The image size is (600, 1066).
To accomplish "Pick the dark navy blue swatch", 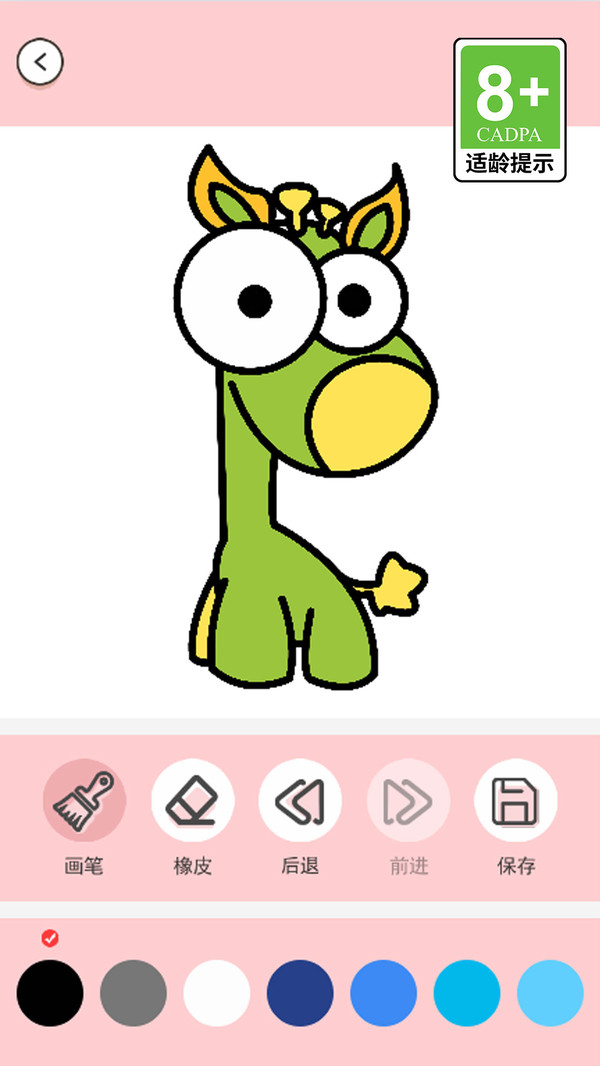I will [x=300, y=993].
